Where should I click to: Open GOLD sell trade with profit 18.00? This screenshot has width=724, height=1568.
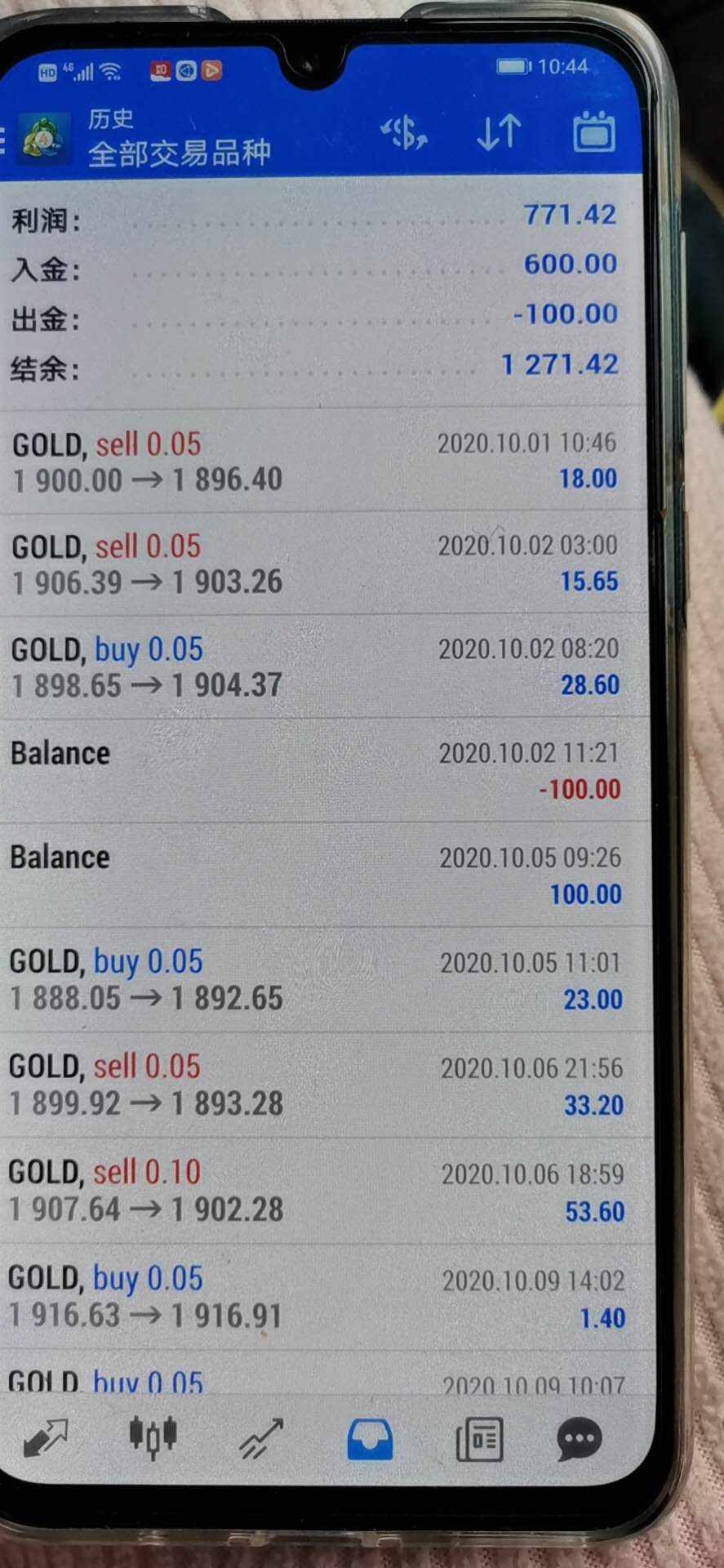point(318,461)
